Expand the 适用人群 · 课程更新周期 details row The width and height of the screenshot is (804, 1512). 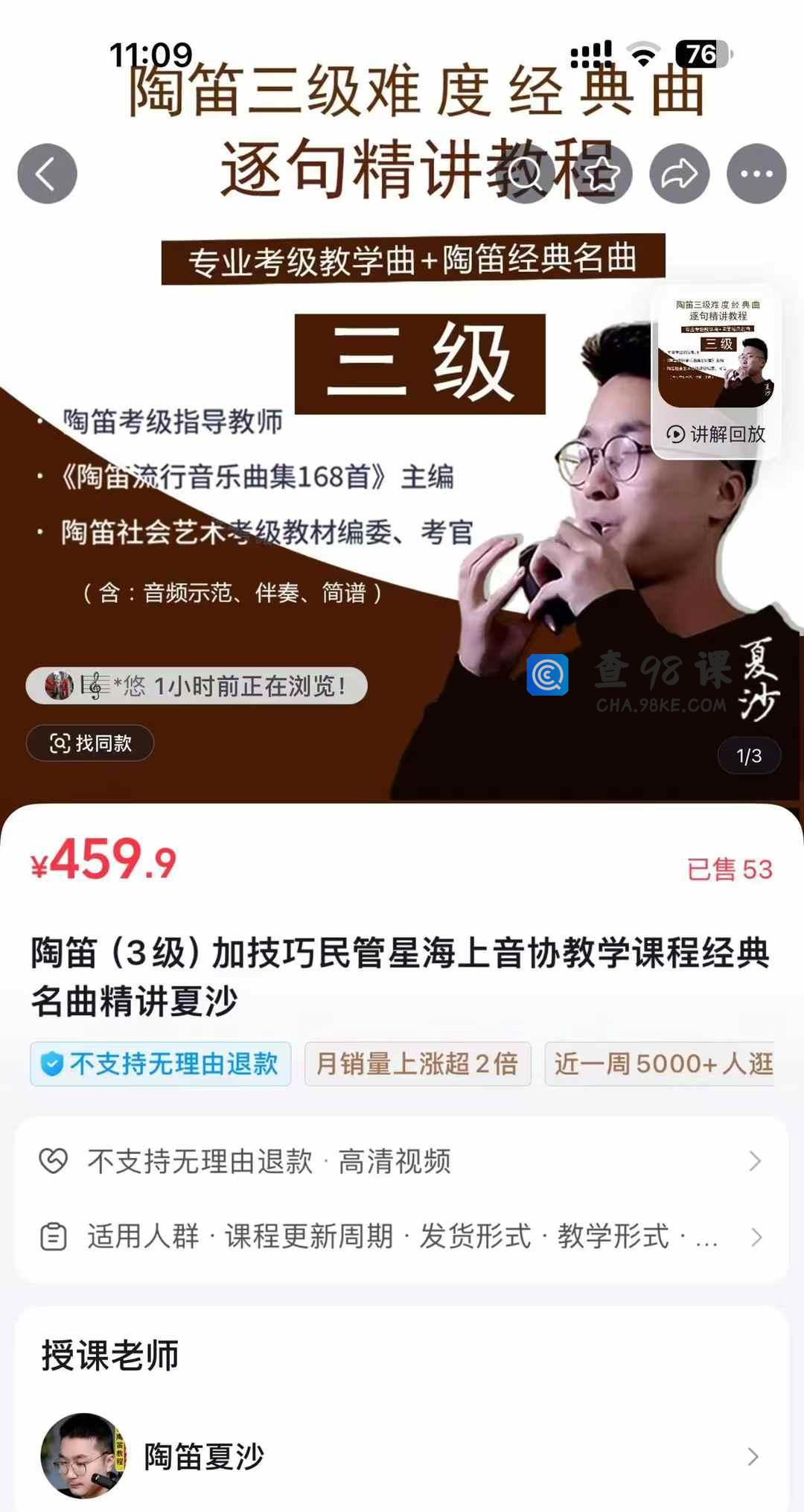click(x=402, y=1237)
